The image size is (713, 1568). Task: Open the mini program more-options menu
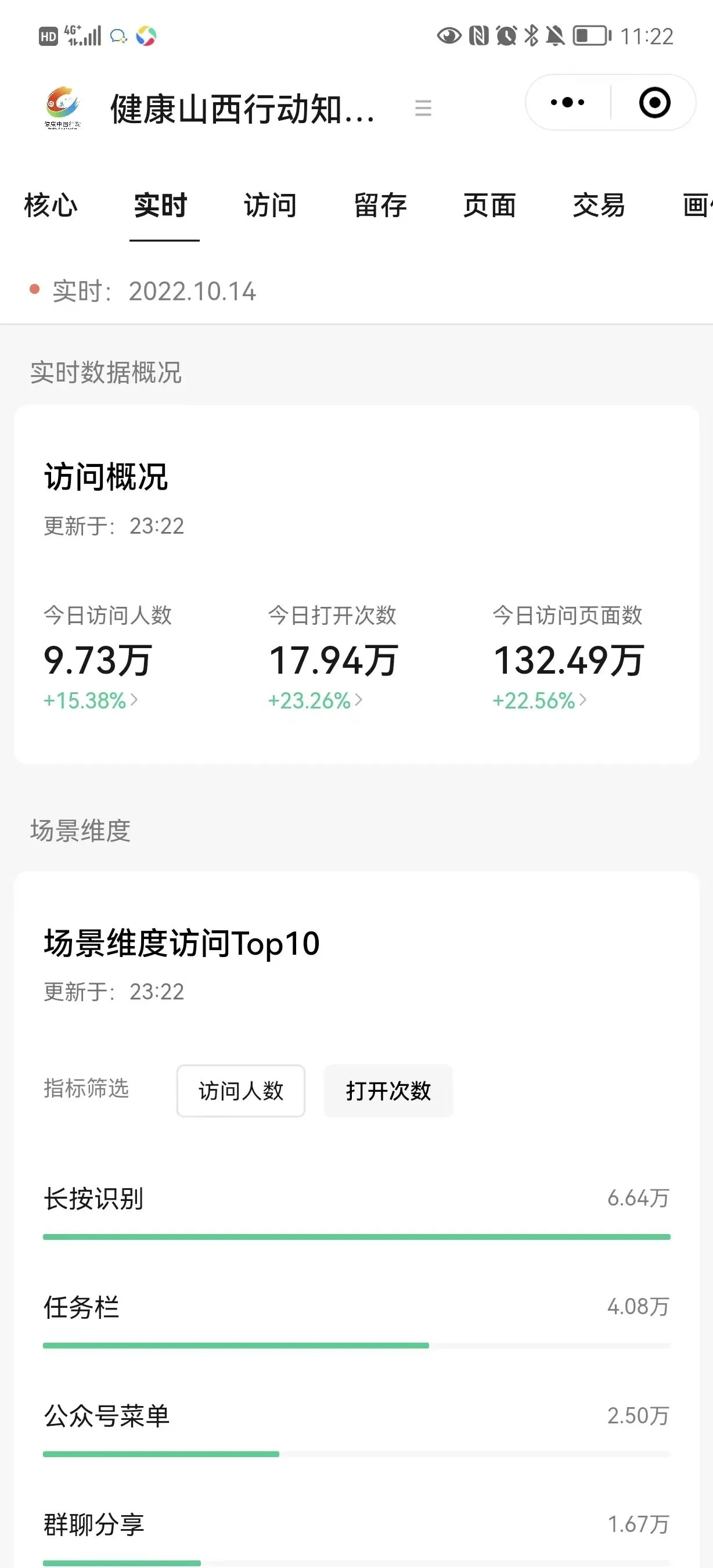coord(567,102)
